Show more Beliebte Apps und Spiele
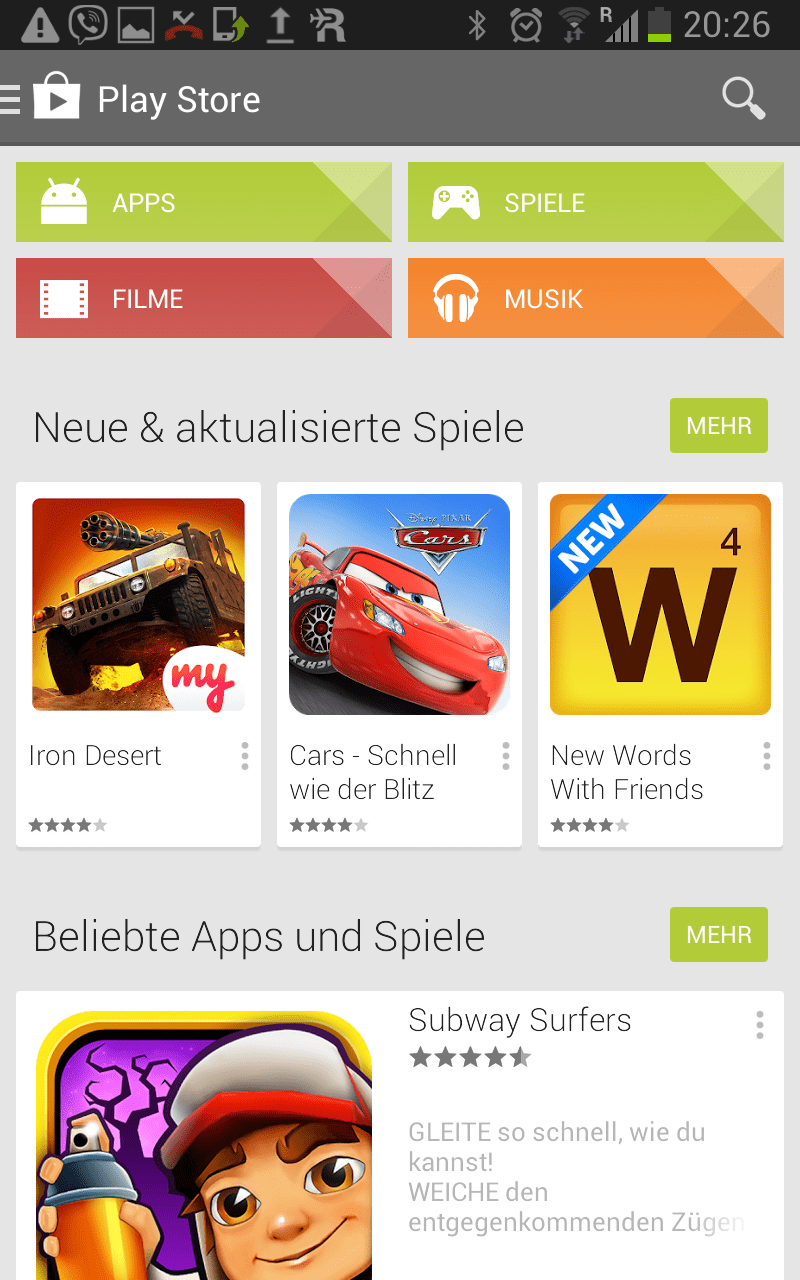Screen dimensions: 800x1280 [718, 935]
